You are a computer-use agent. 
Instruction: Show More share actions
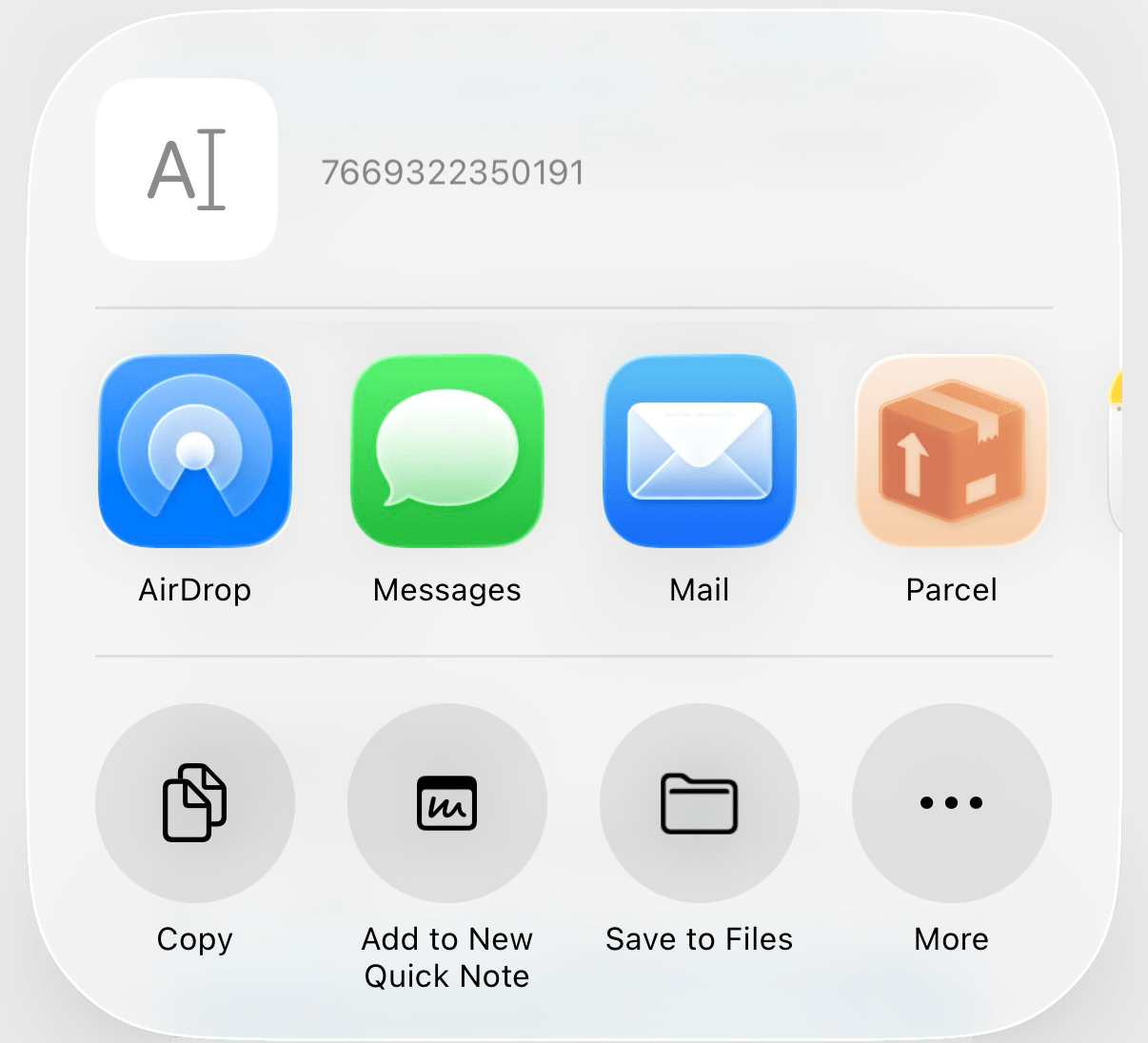(x=952, y=803)
